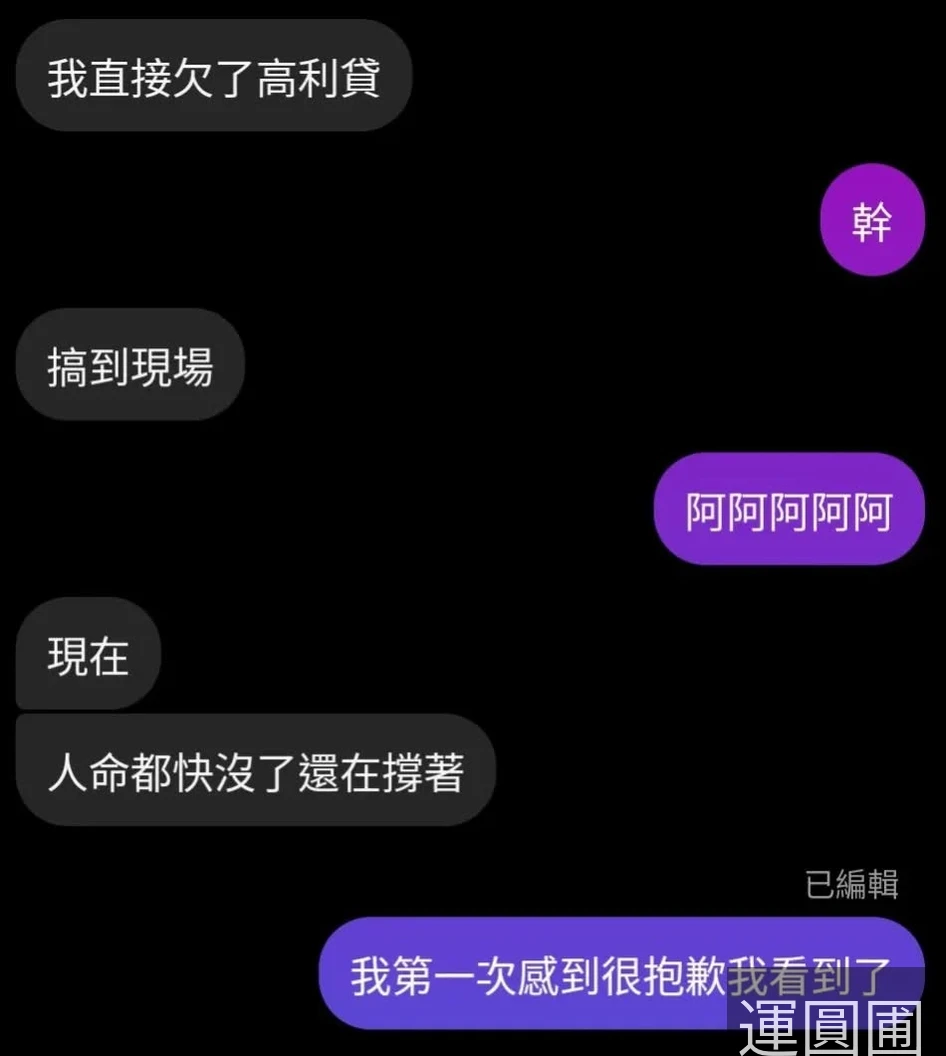946x1056 pixels.
Task: Tap the second received message '搞到現場'
Action: point(129,364)
